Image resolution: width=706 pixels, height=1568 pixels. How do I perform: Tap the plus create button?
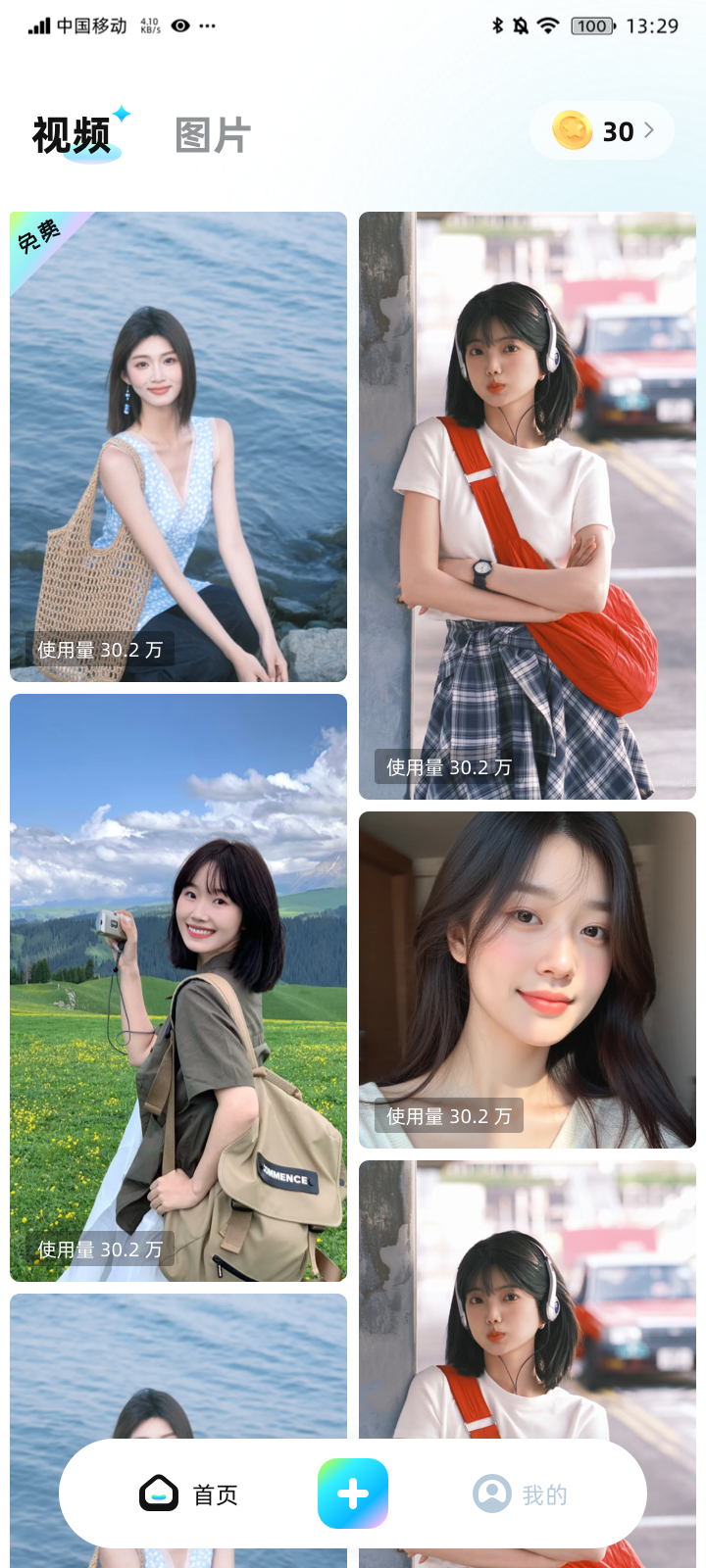click(353, 1494)
